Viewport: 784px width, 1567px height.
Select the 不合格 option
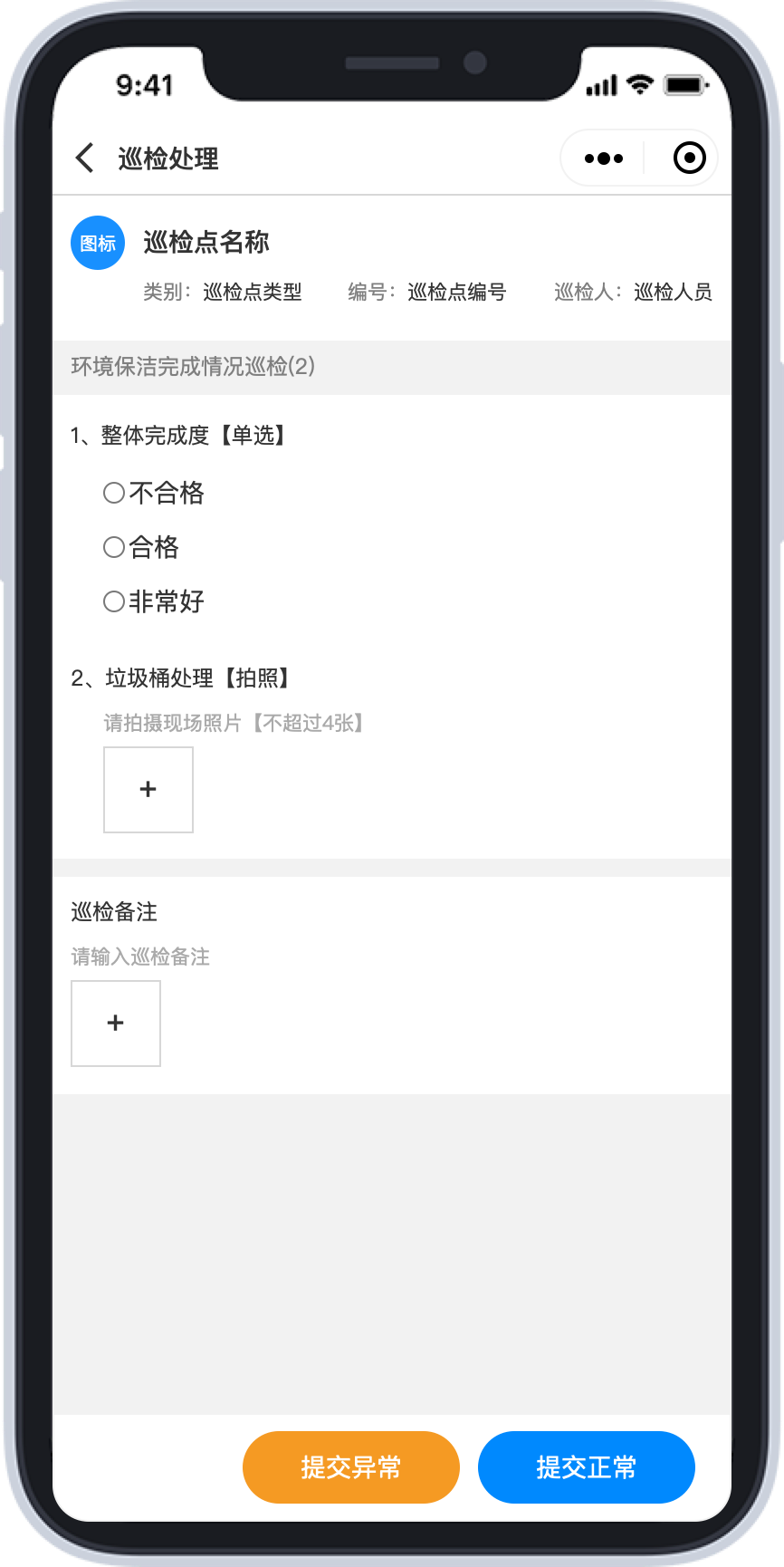(x=154, y=493)
